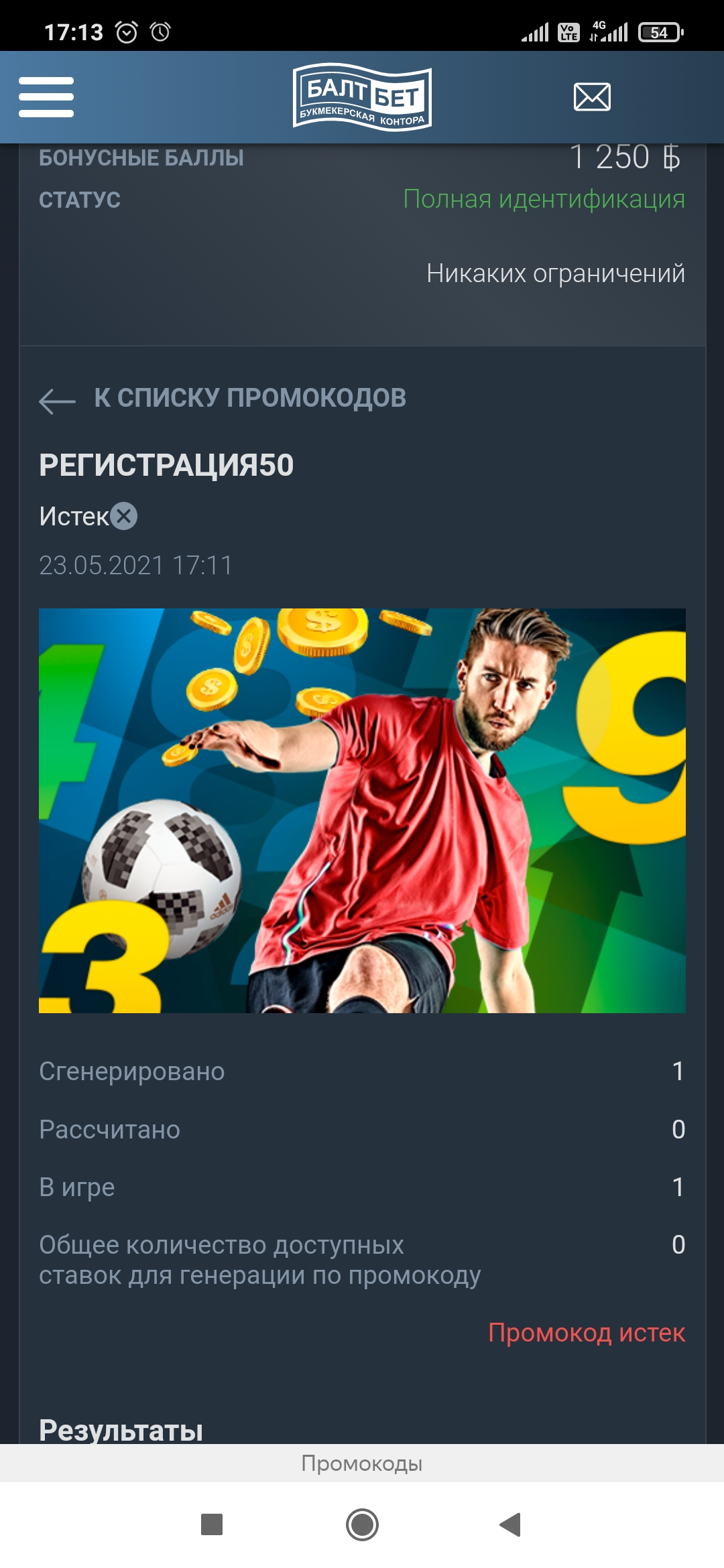724x1568 pixels.
Task: Open the messages envelope icon
Action: pyautogui.click(x=592, y=97)
